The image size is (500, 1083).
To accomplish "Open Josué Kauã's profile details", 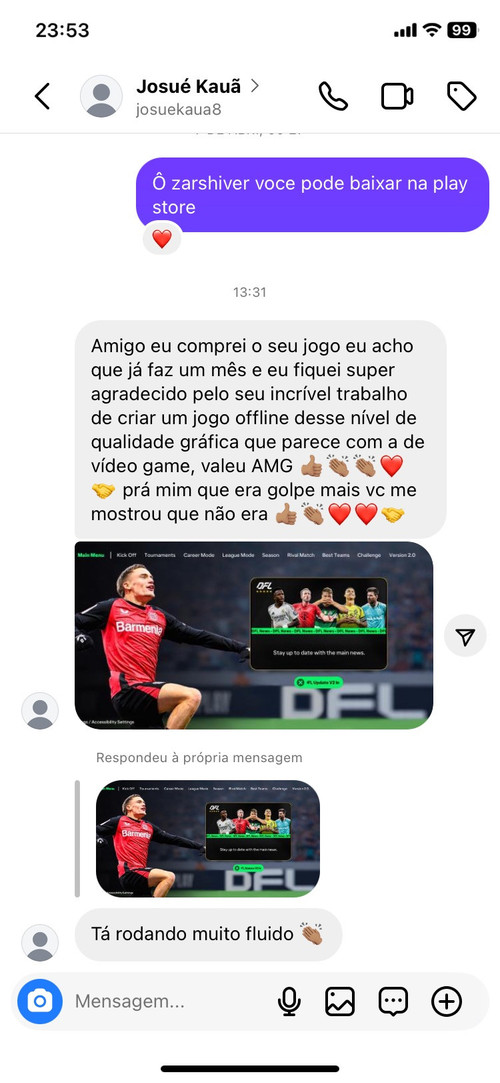I will pyautogui.click(x=198, y=95).
